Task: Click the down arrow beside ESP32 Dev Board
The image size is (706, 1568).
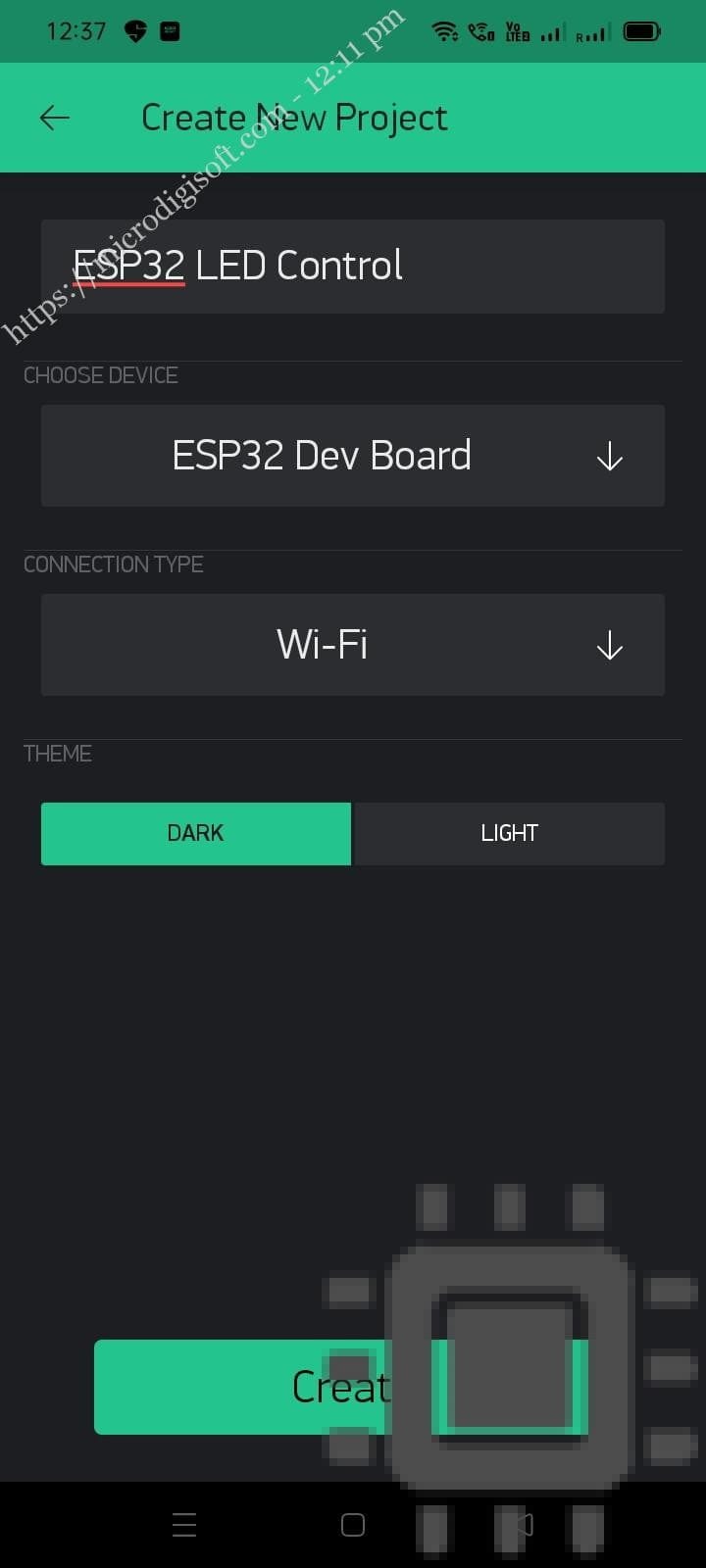Action: 609,455
